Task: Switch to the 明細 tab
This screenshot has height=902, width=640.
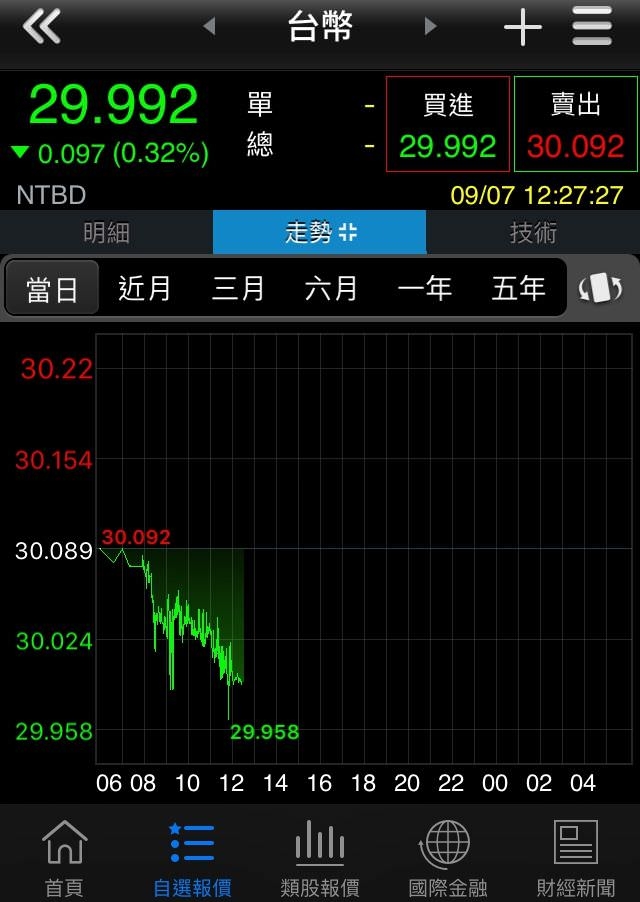Action: 106,233
